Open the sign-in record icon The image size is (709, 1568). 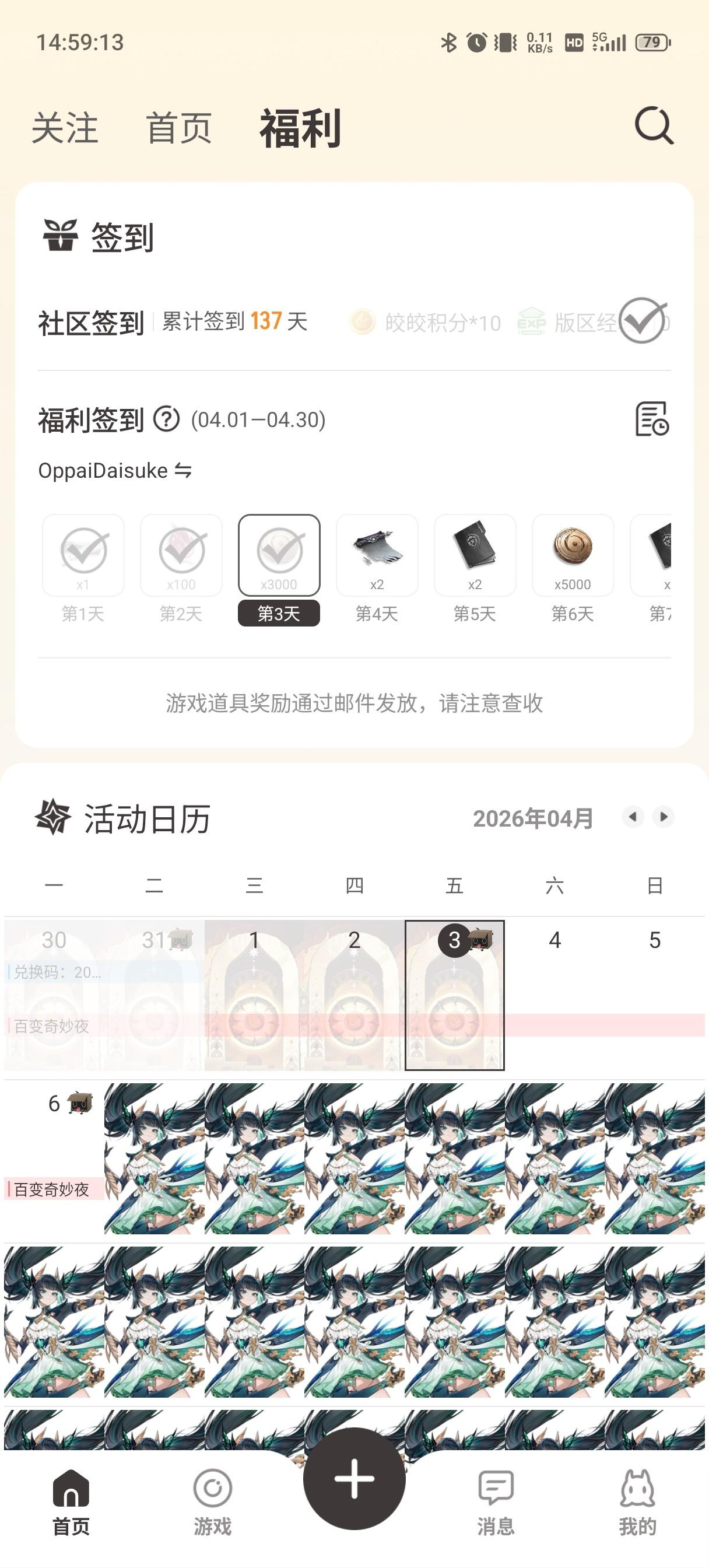click(652, 419)
